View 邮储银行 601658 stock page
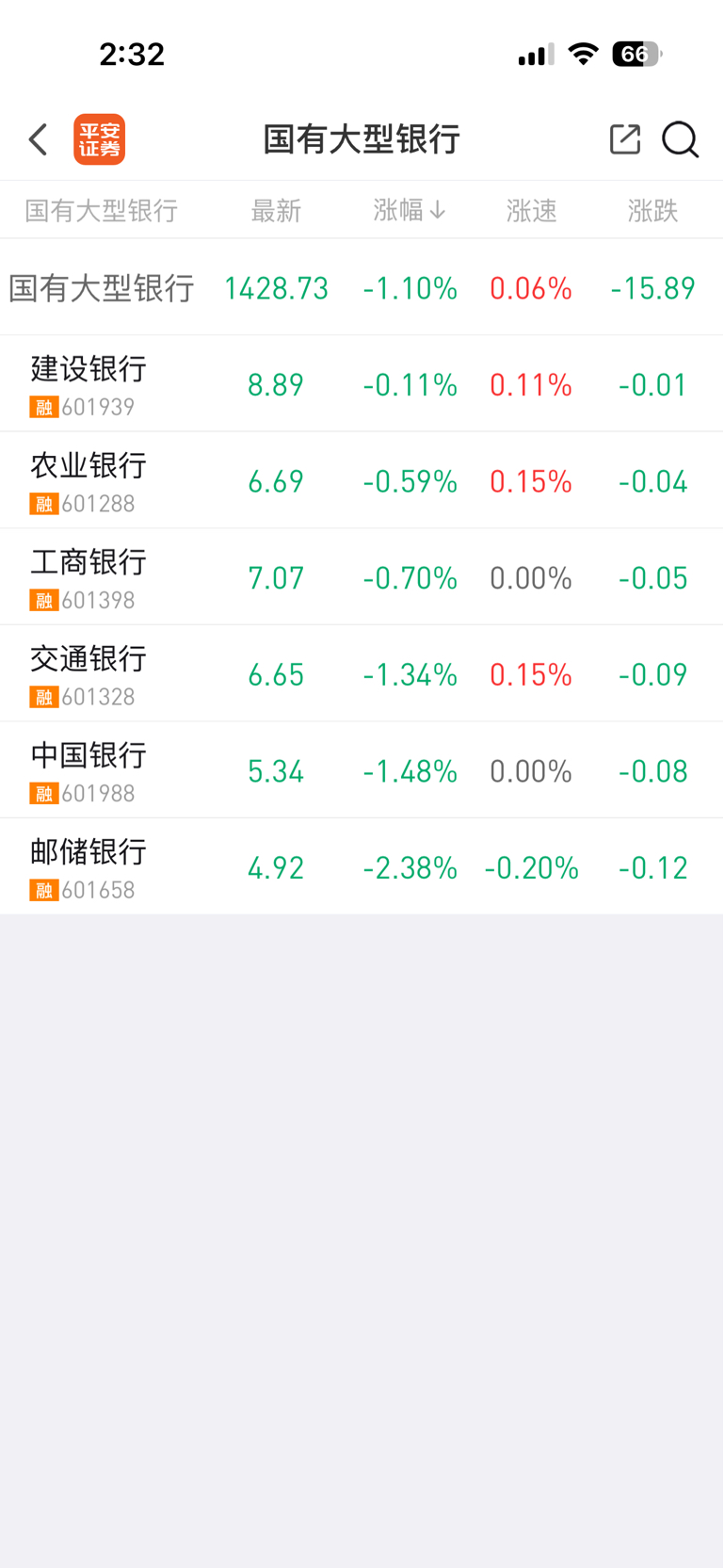Image resolution: width=724 pixels, height=1568 pixels. 362,867
